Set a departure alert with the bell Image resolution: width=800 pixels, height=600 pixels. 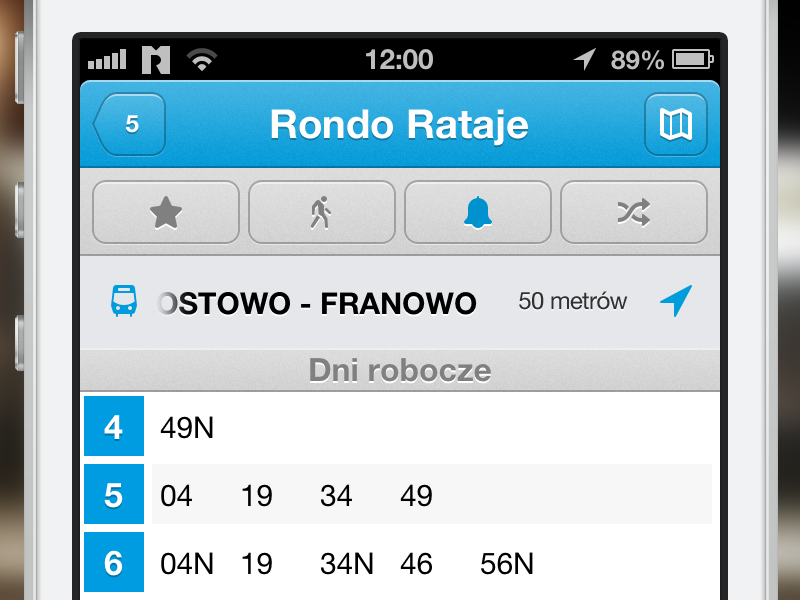[x=478, y=212]
